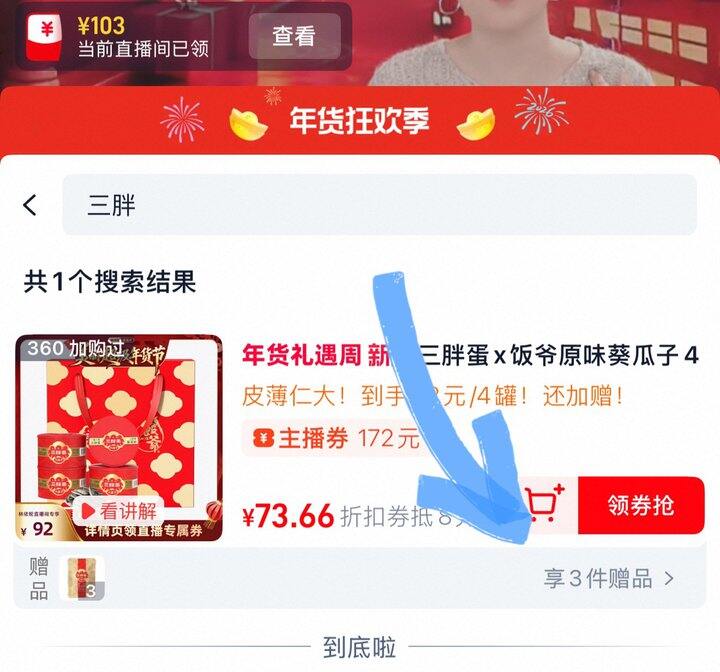The height and width of the screenshot is (672, 720).
Task: Open the sunflower seeds gift box image
Action: (119, 438)
